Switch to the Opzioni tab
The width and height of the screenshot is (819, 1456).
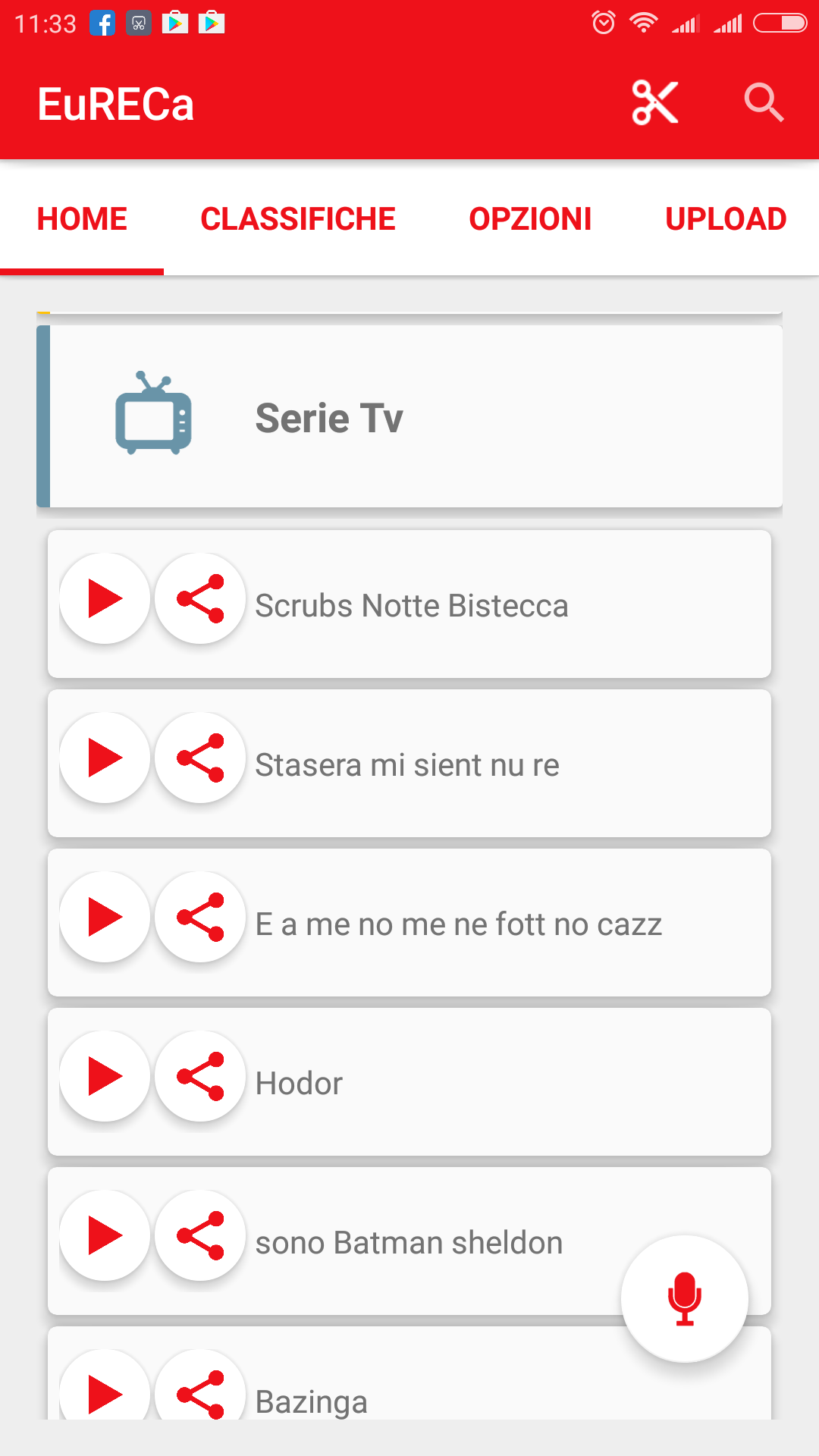click(x=530, y=219)
